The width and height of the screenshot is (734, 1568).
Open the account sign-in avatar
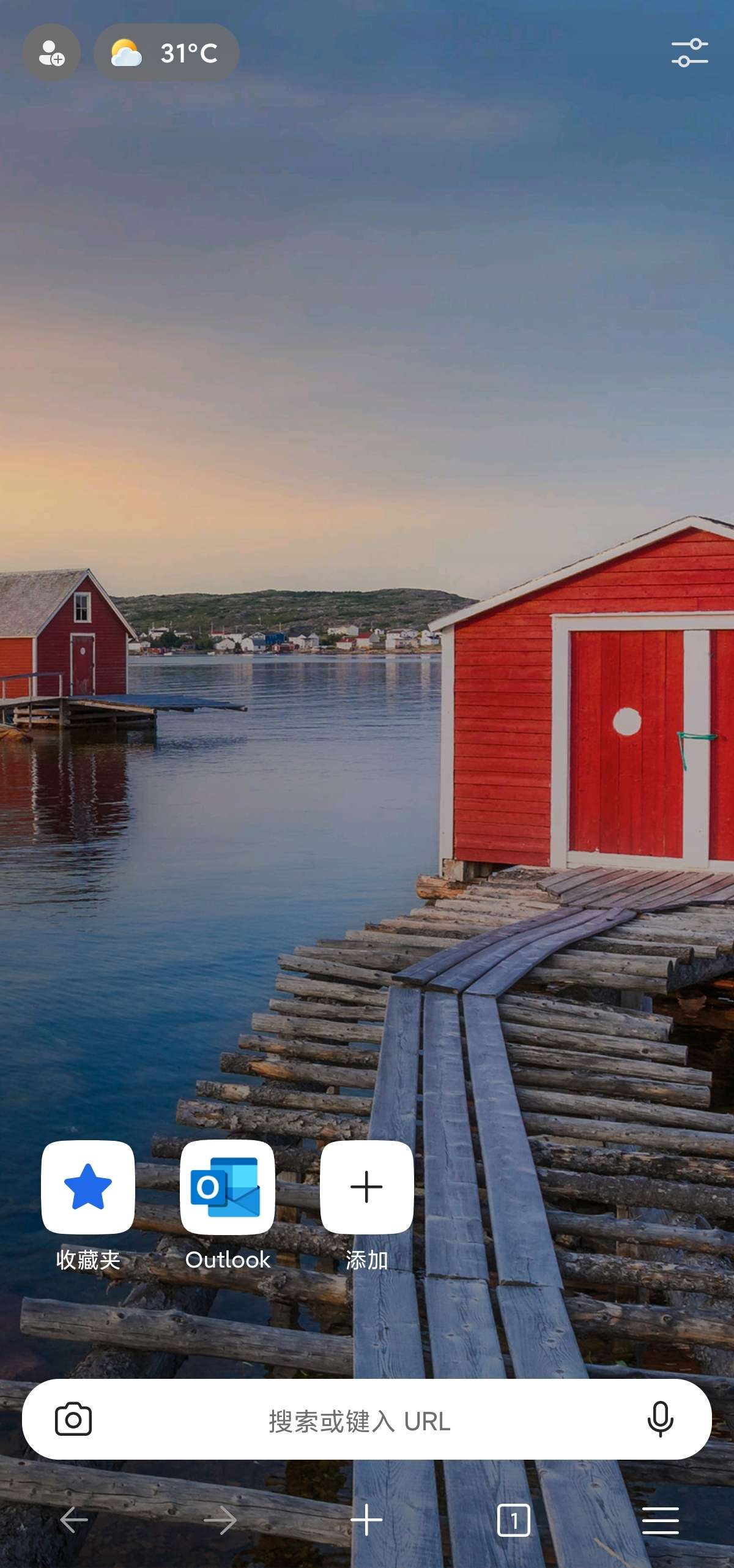click(51, 53)
